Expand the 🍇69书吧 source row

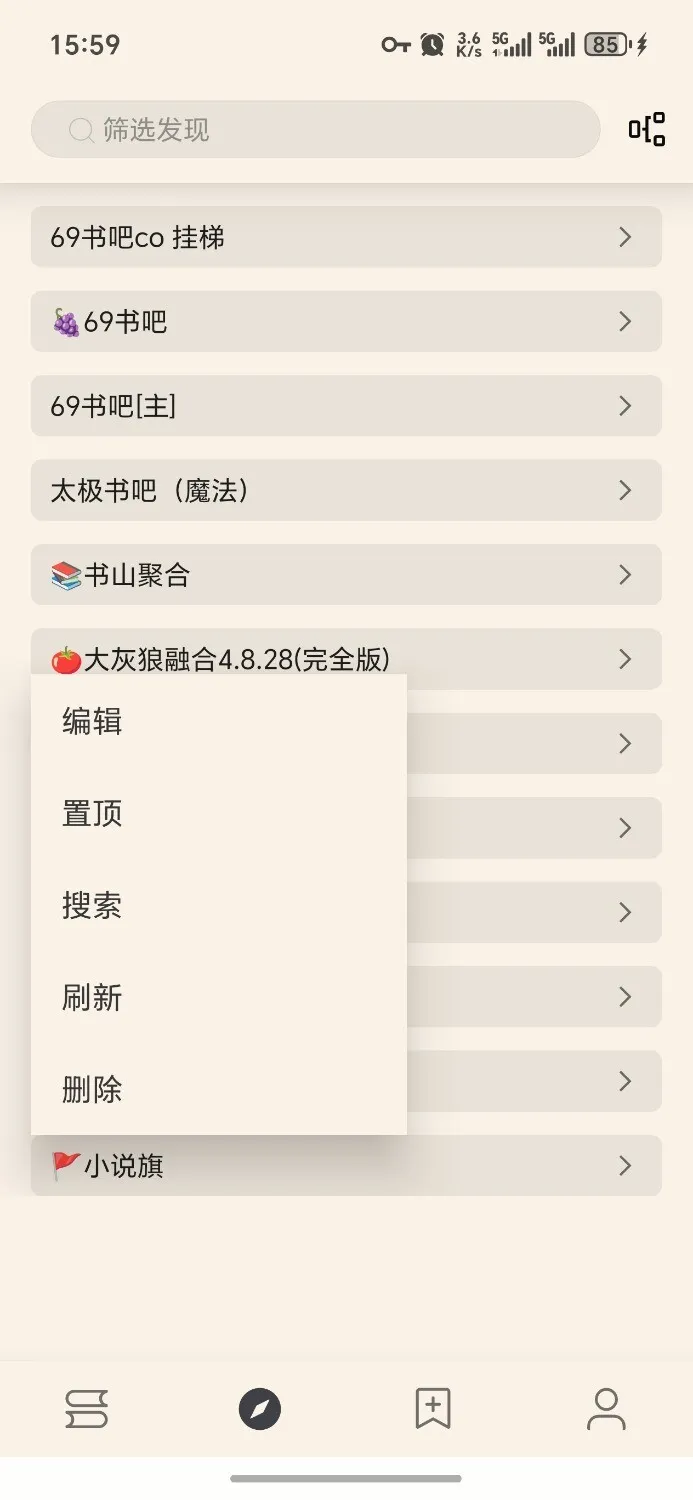click(x=345, y=321)
